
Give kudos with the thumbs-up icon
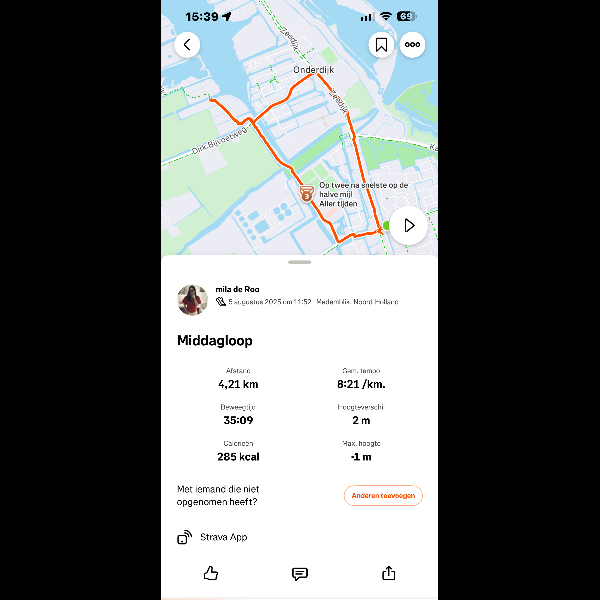211,573
